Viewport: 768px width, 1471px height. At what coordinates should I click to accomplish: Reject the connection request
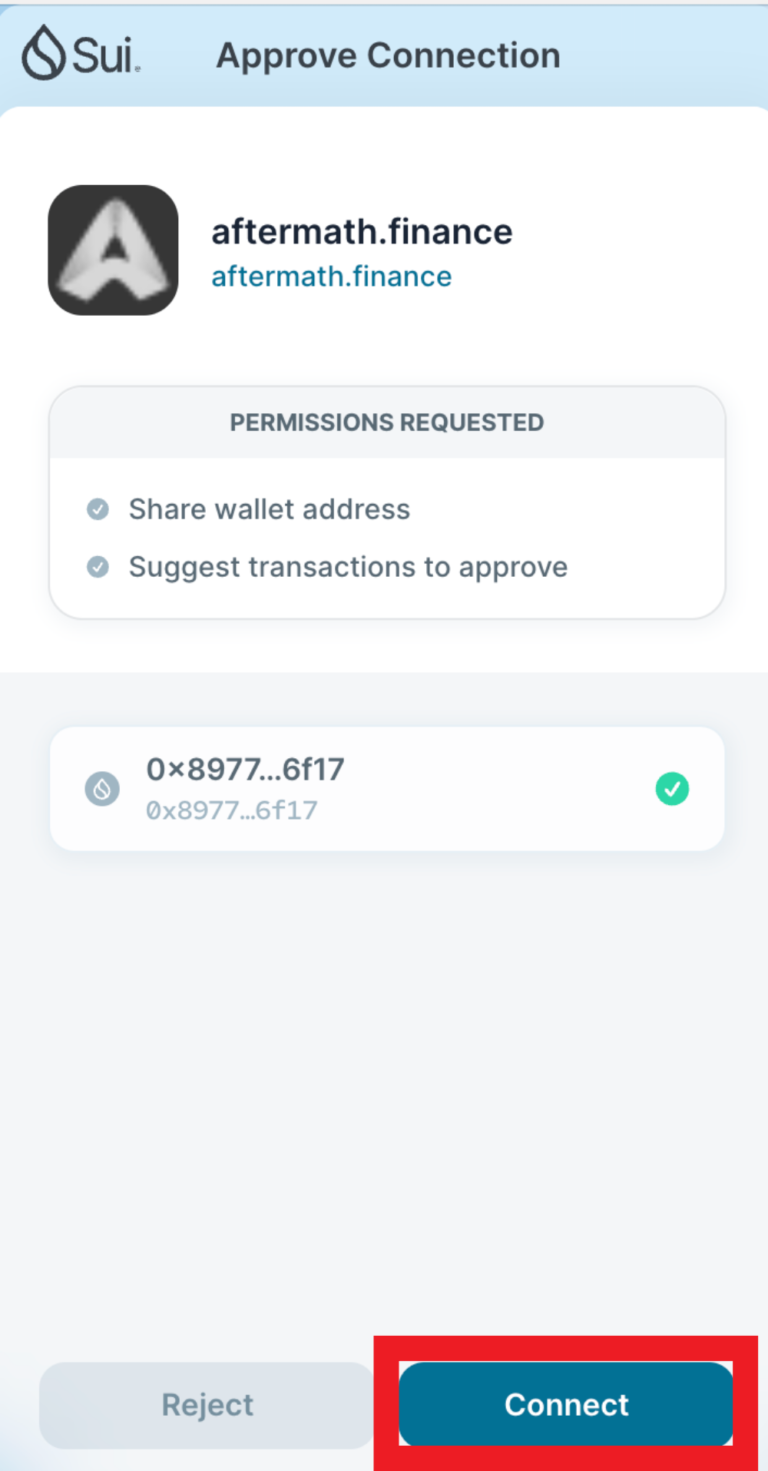207,1405
